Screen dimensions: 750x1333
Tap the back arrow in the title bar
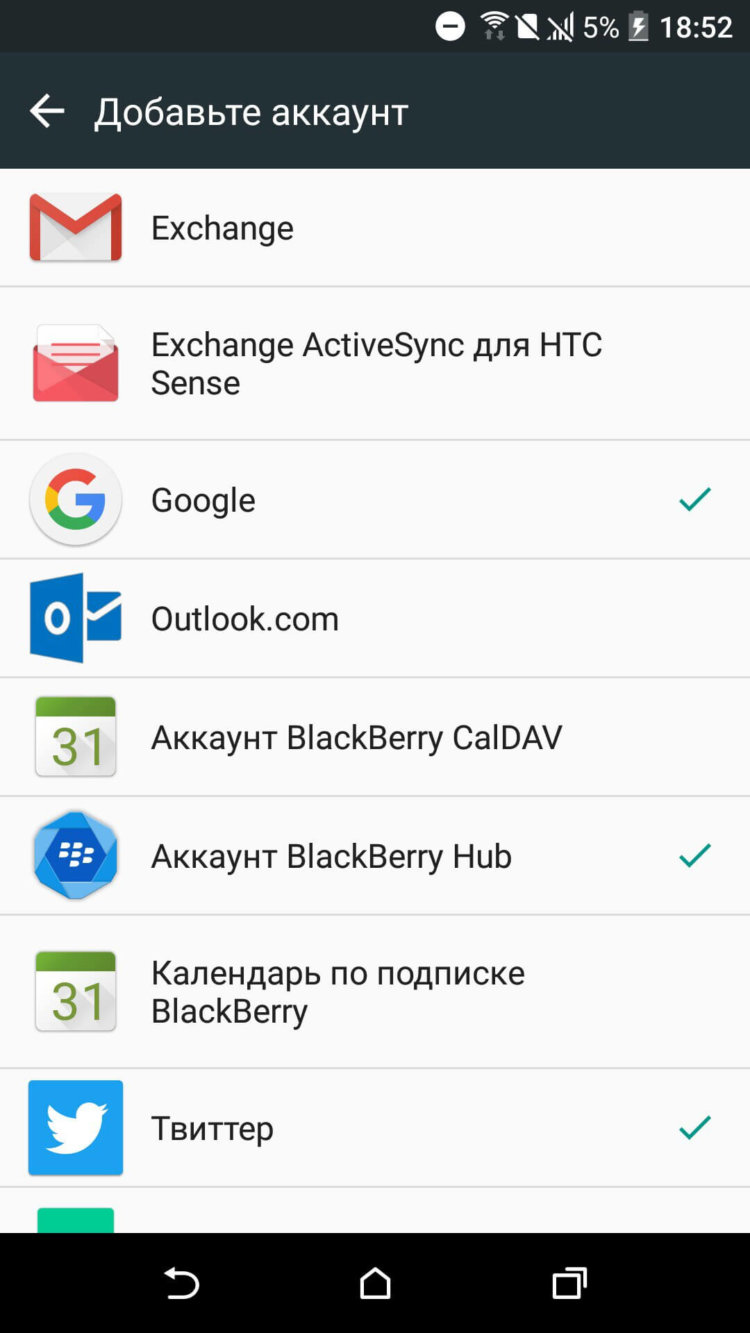[47, 111]
